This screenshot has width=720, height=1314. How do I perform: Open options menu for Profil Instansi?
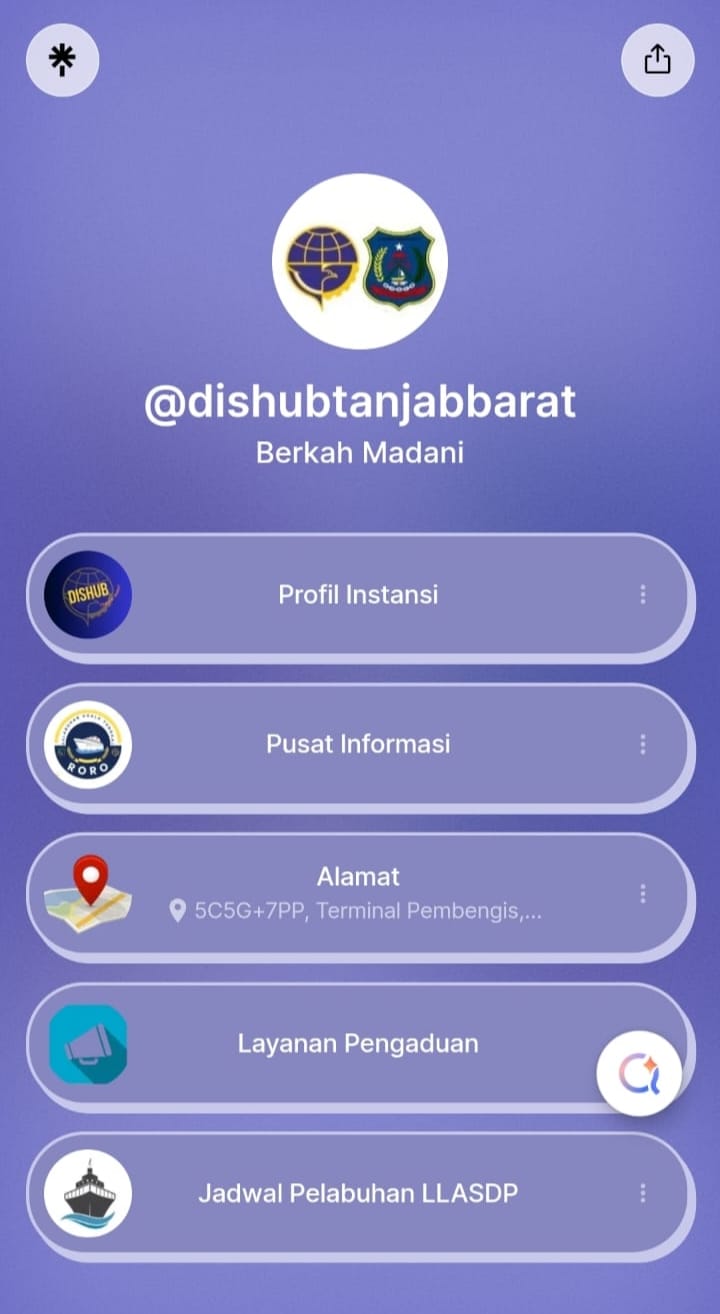pyautogui.click(x=643, y=594)
